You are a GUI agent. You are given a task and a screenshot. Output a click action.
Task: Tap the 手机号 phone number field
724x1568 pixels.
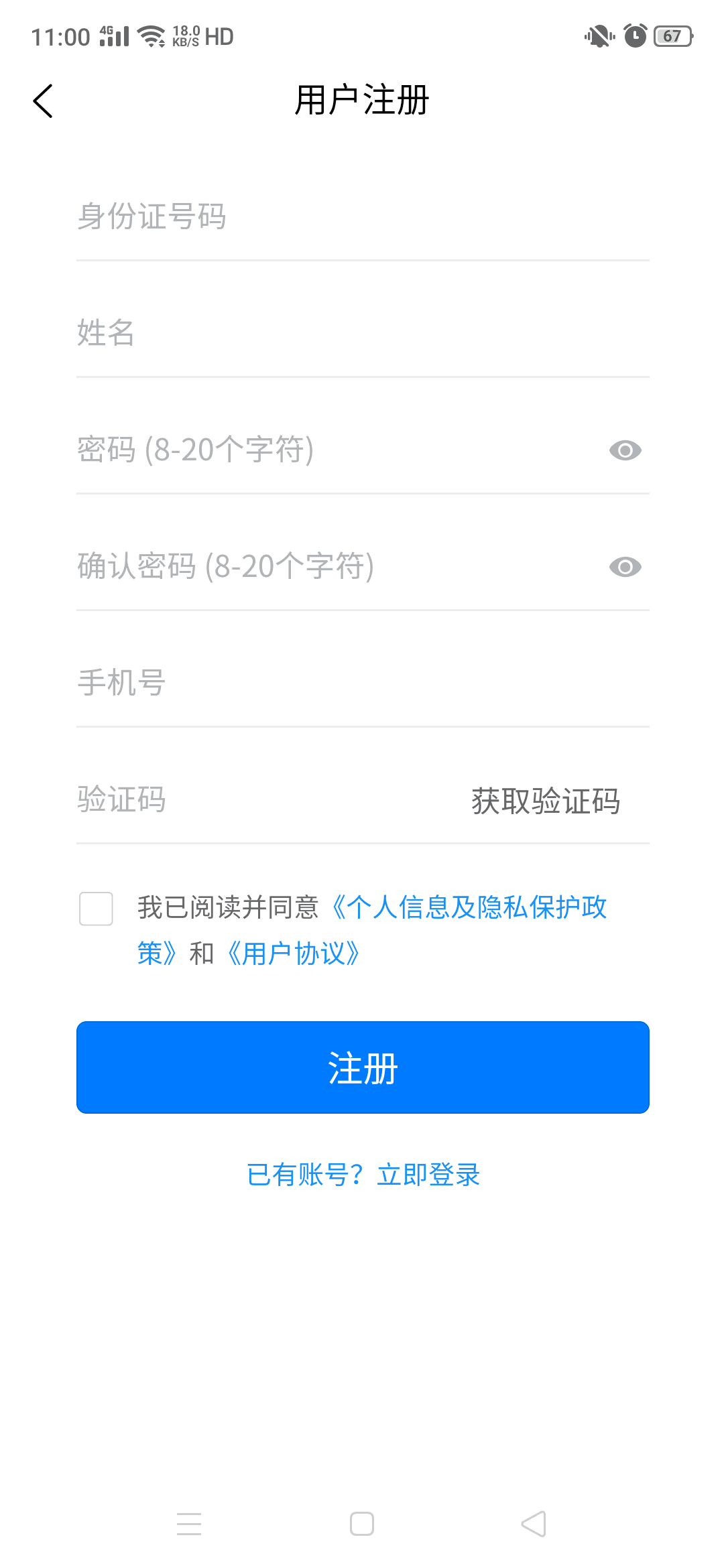(362, 683)
